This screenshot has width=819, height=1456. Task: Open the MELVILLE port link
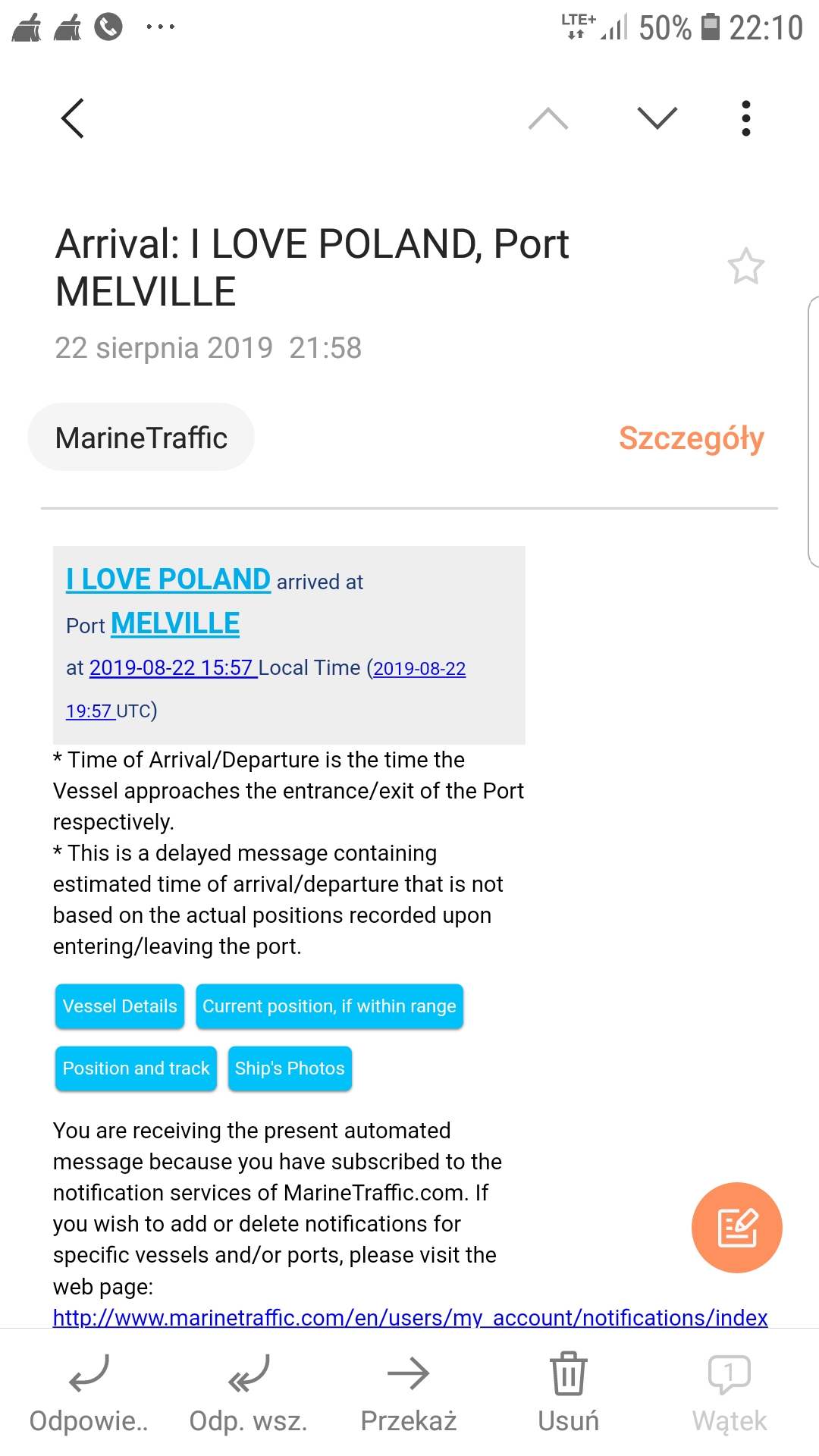pyautogui.click(x=175, y=623)
